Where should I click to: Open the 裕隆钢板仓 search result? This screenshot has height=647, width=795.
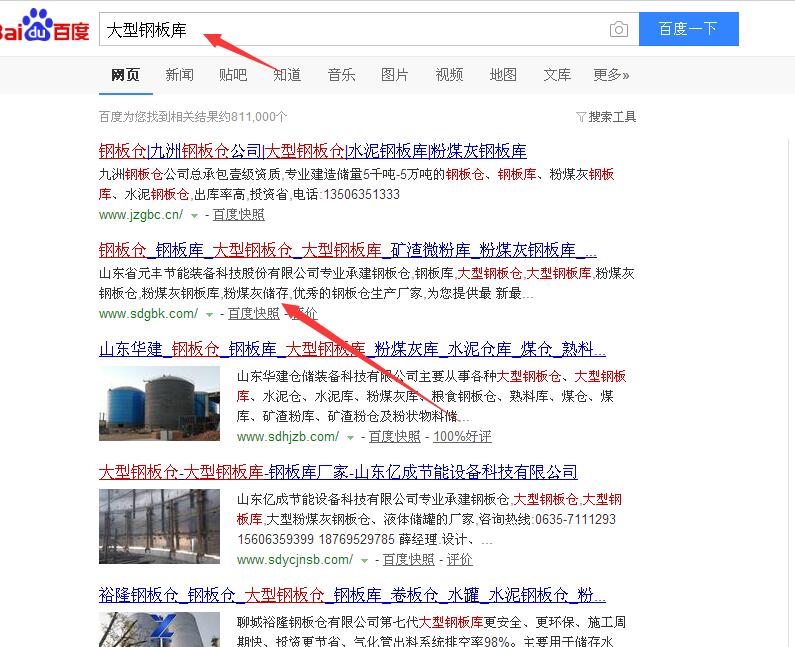tap(352, 594)
